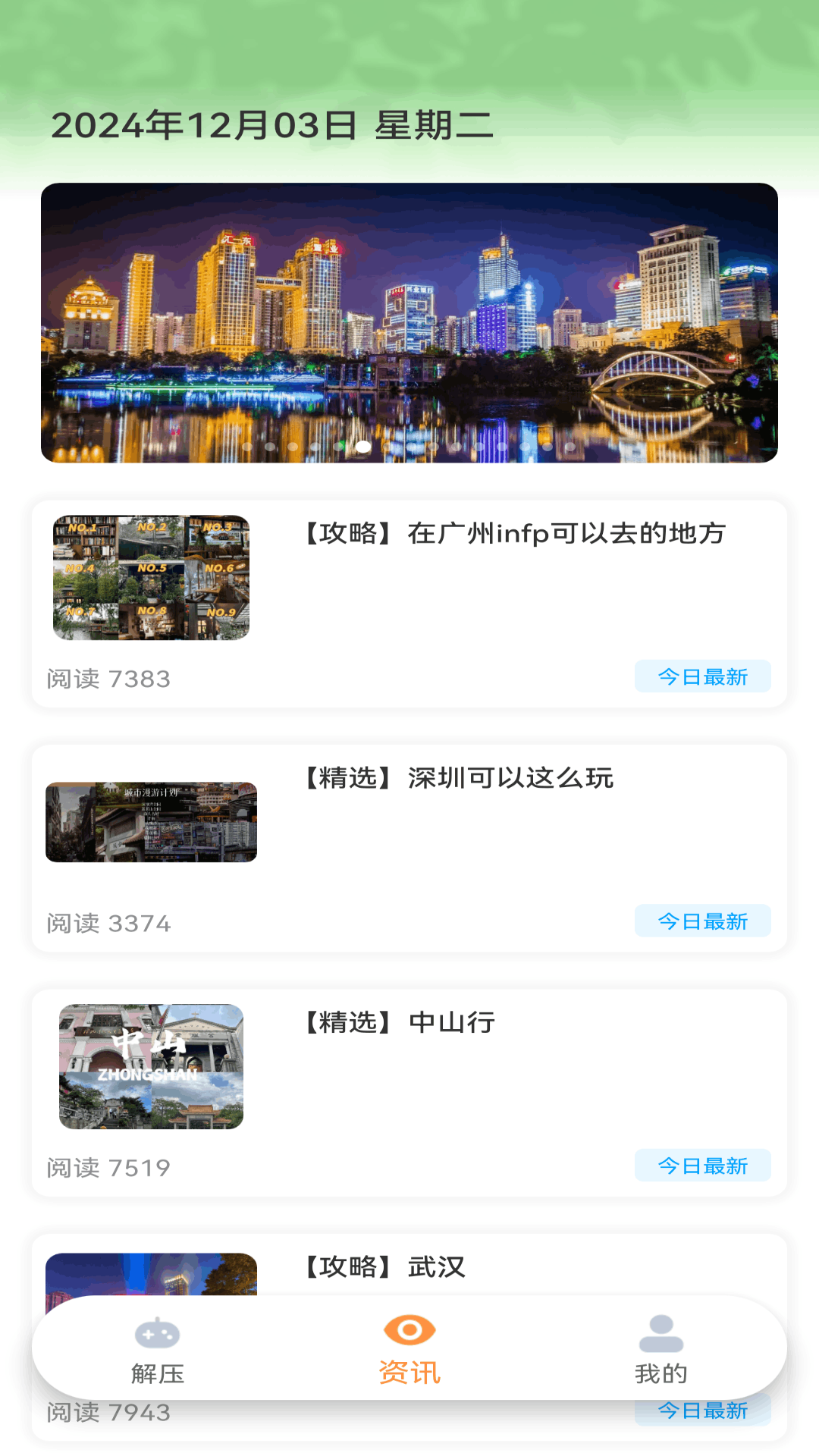The width and height of the screenshot is (819, 1456).
Task: Open the 武汉 guide article
Action: pyautogui.click(x=409, y=1264)
